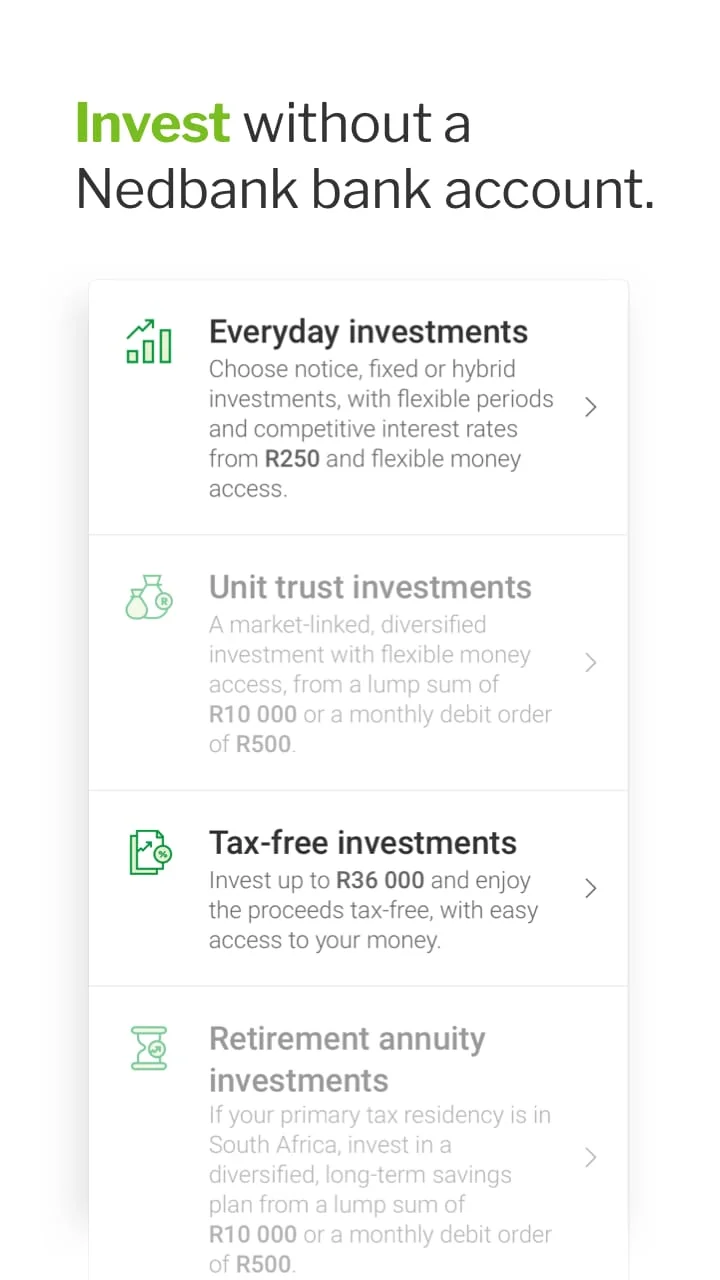The width and height of the screenshot is (720, 1280).
Task: Click the Tax-free investments document icon
Action: [x=148, y=853]
